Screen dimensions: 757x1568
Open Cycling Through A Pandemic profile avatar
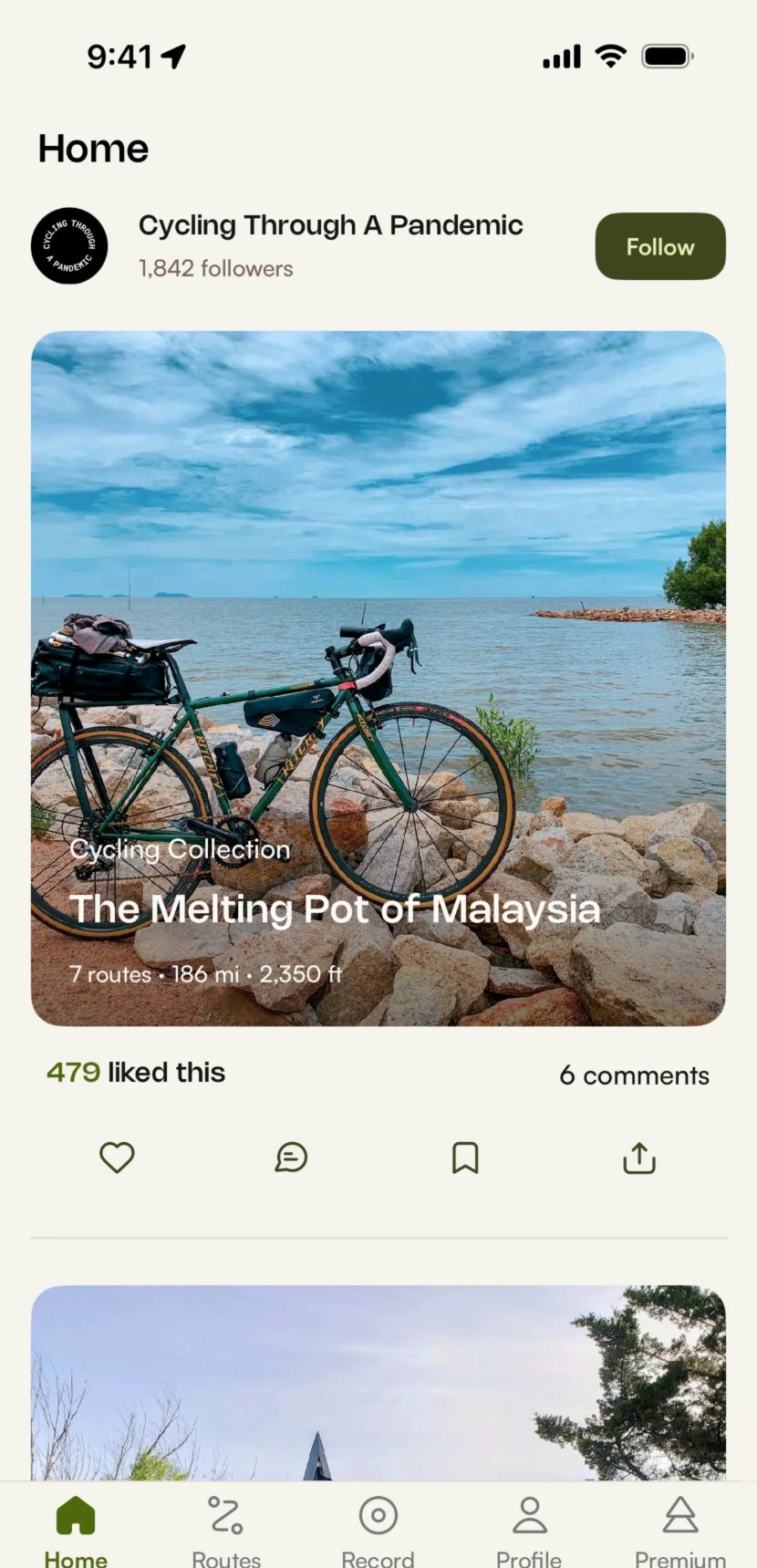(x=69, y=245)
